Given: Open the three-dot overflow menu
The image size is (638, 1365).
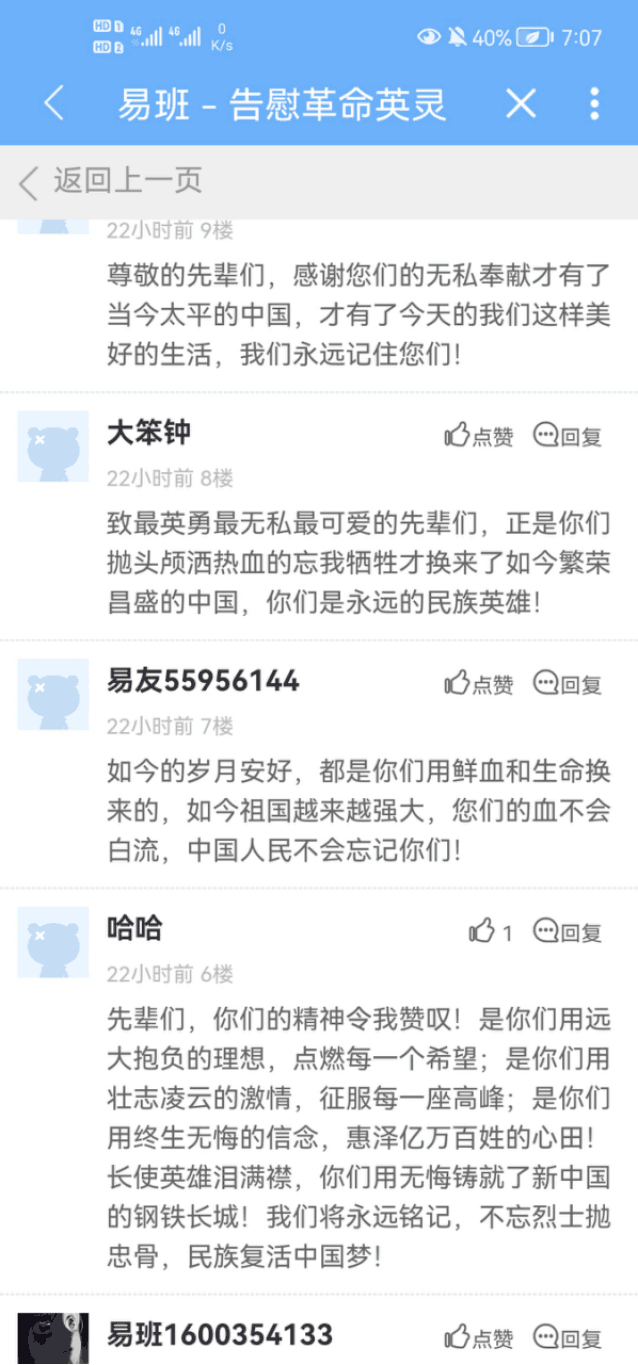Looking at the screenshot, I should click(594, 103).
